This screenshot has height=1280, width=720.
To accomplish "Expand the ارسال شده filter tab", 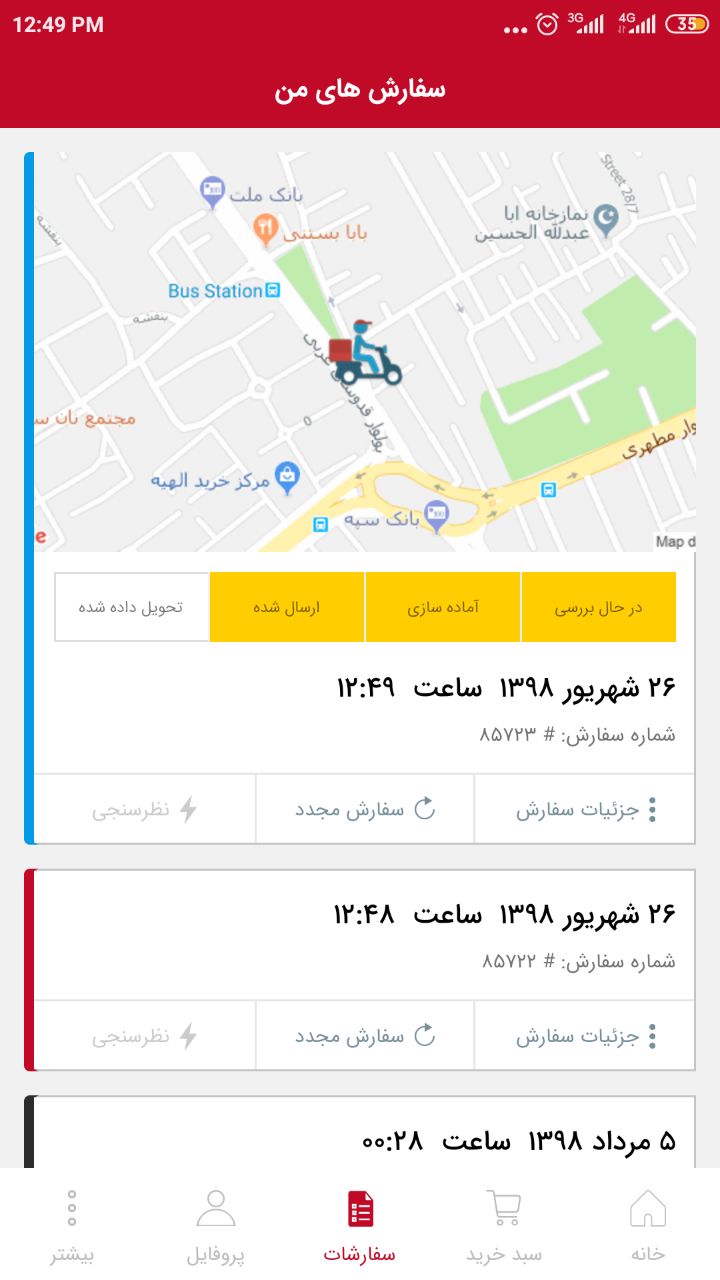I will coord(286,606).
